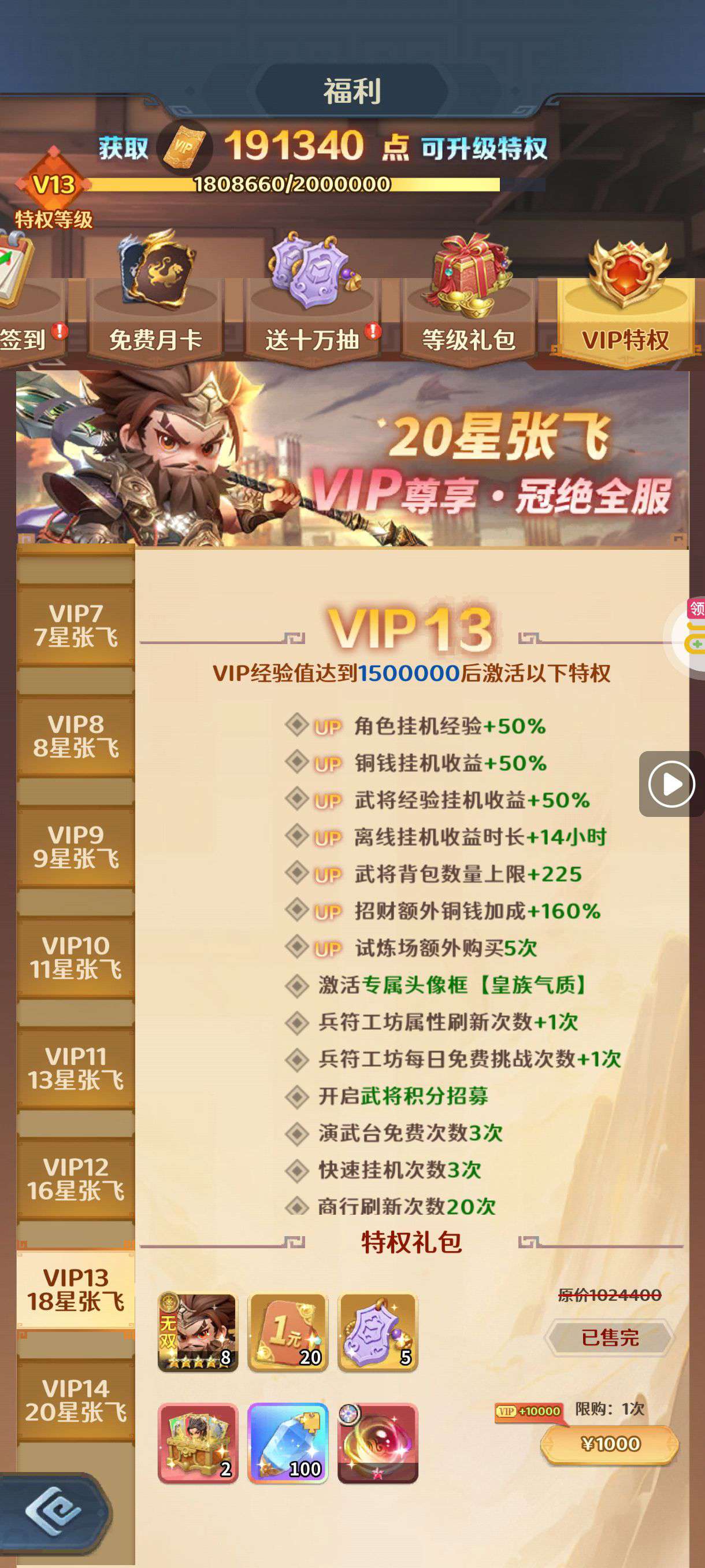Open the 20星张飞 VIP banner
Viewport: 705px width, 1568px height.
coord(352,458)
